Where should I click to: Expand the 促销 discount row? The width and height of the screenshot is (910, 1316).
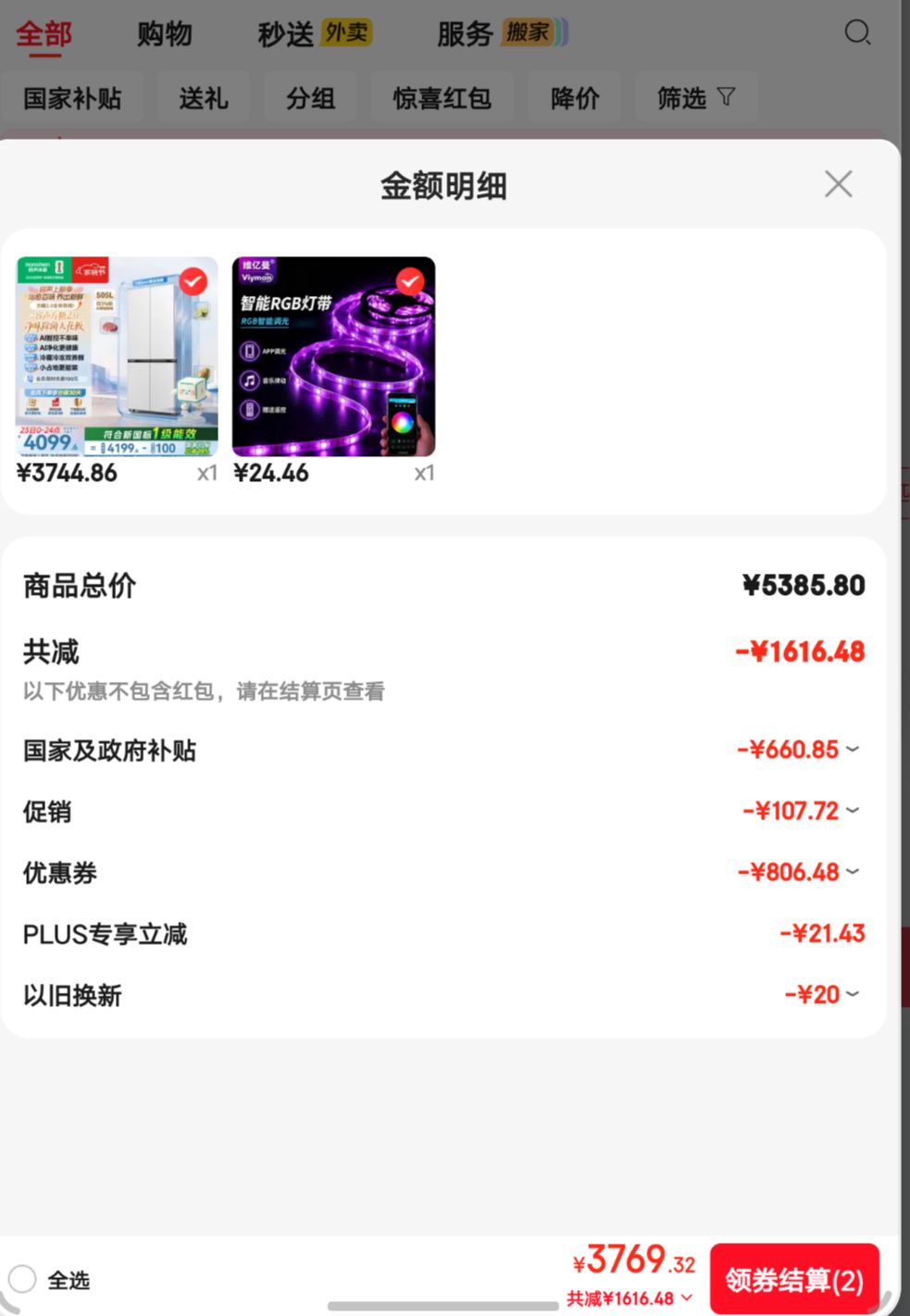pos(443,811)
